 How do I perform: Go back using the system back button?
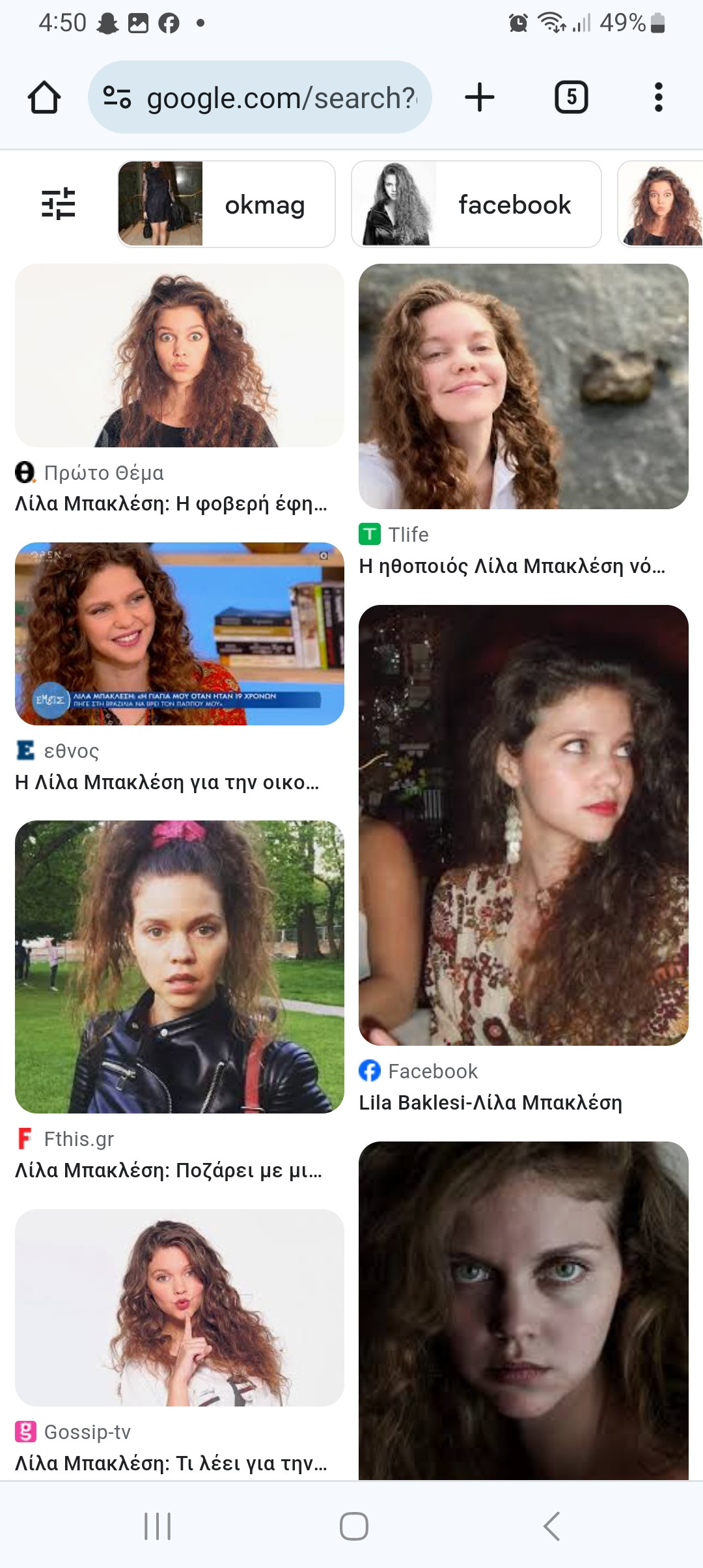click(x=551, y=1526)
